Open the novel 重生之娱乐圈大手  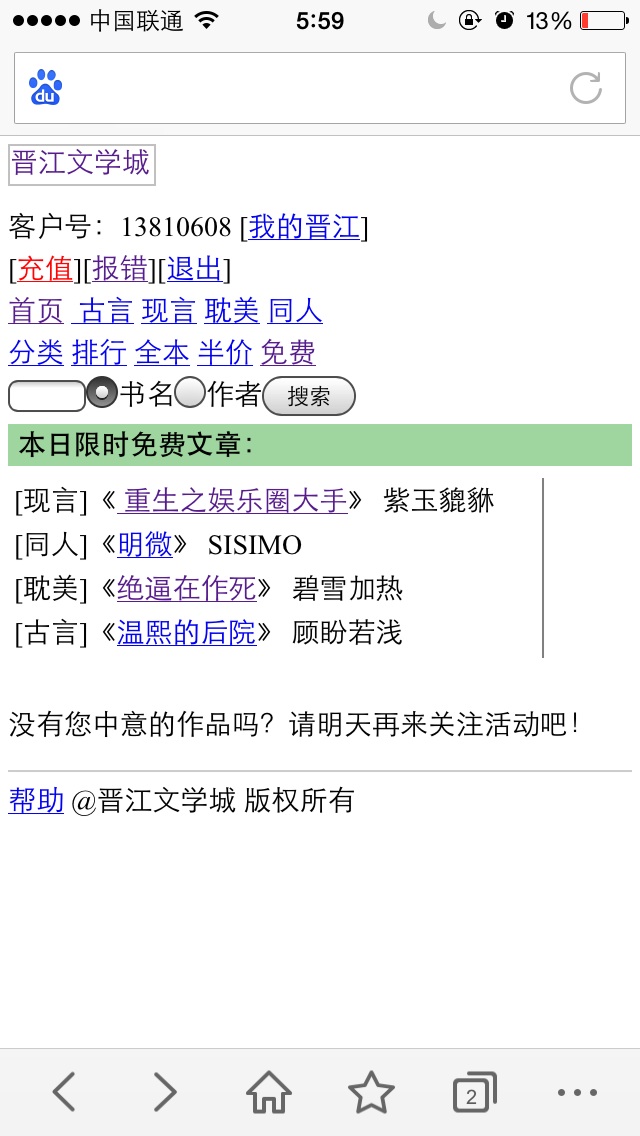[x=233, y=501]
